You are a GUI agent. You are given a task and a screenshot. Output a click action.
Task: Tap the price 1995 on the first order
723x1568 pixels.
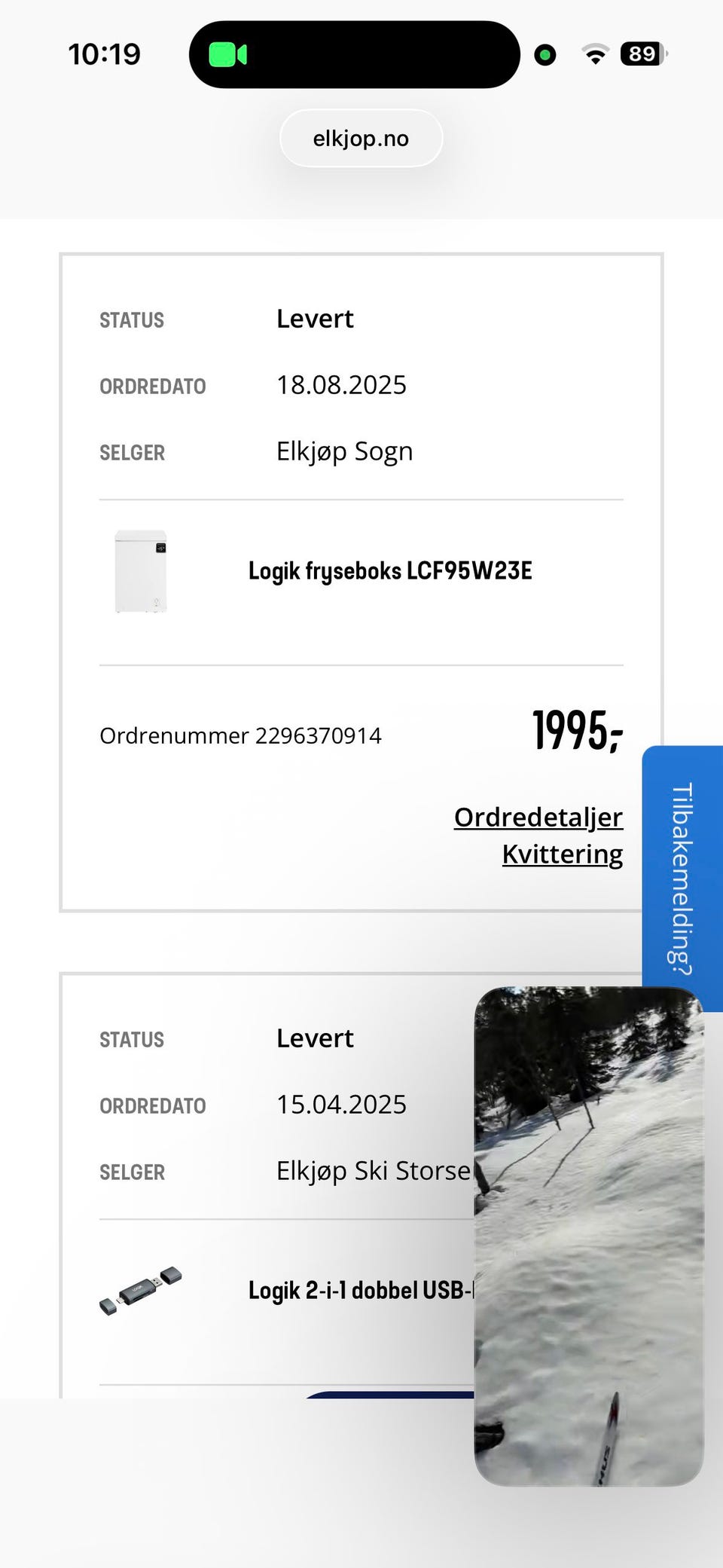click(576, 729)
